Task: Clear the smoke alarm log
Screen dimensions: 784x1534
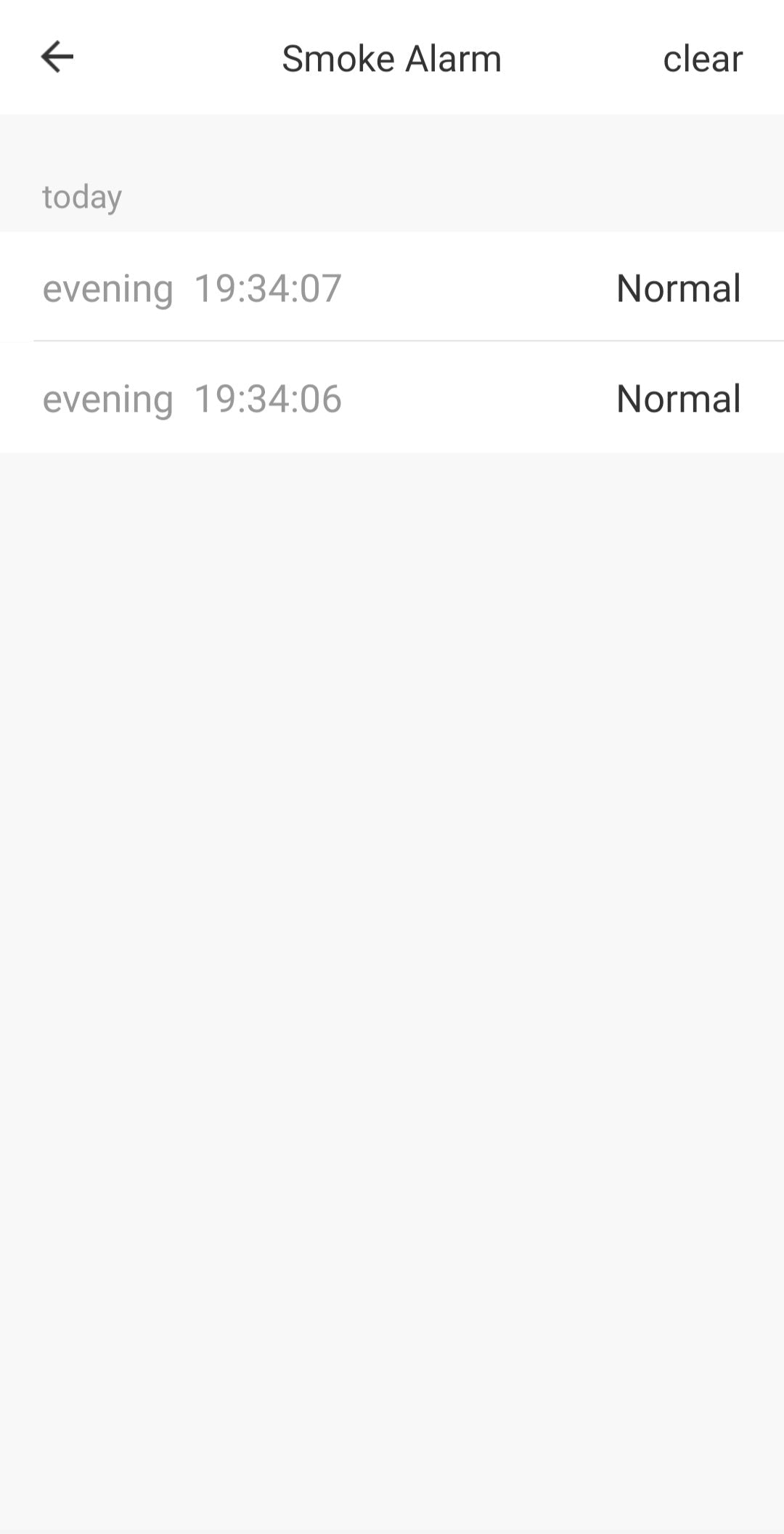Action: tap(702, 59)
